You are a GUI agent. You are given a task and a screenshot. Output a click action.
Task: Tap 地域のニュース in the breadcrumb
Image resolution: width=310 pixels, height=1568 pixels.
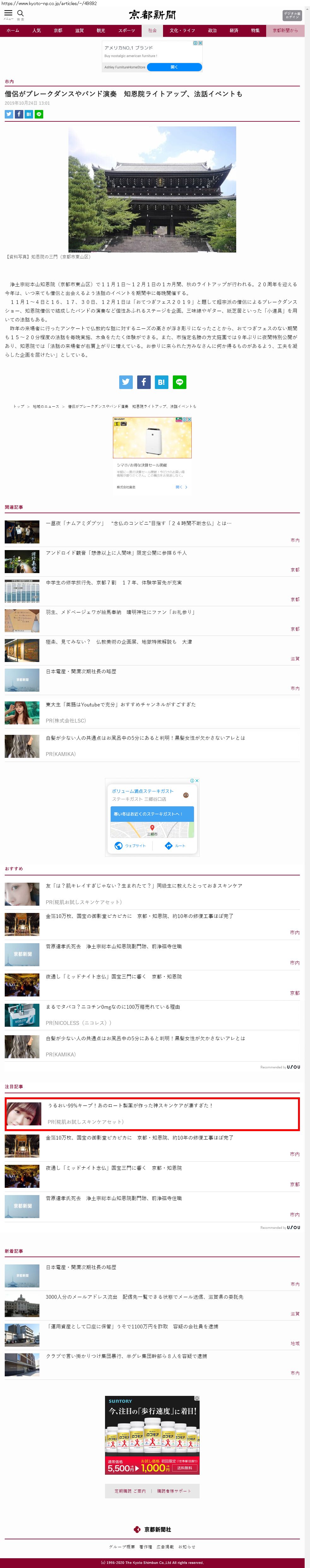[x=46, y=406]
